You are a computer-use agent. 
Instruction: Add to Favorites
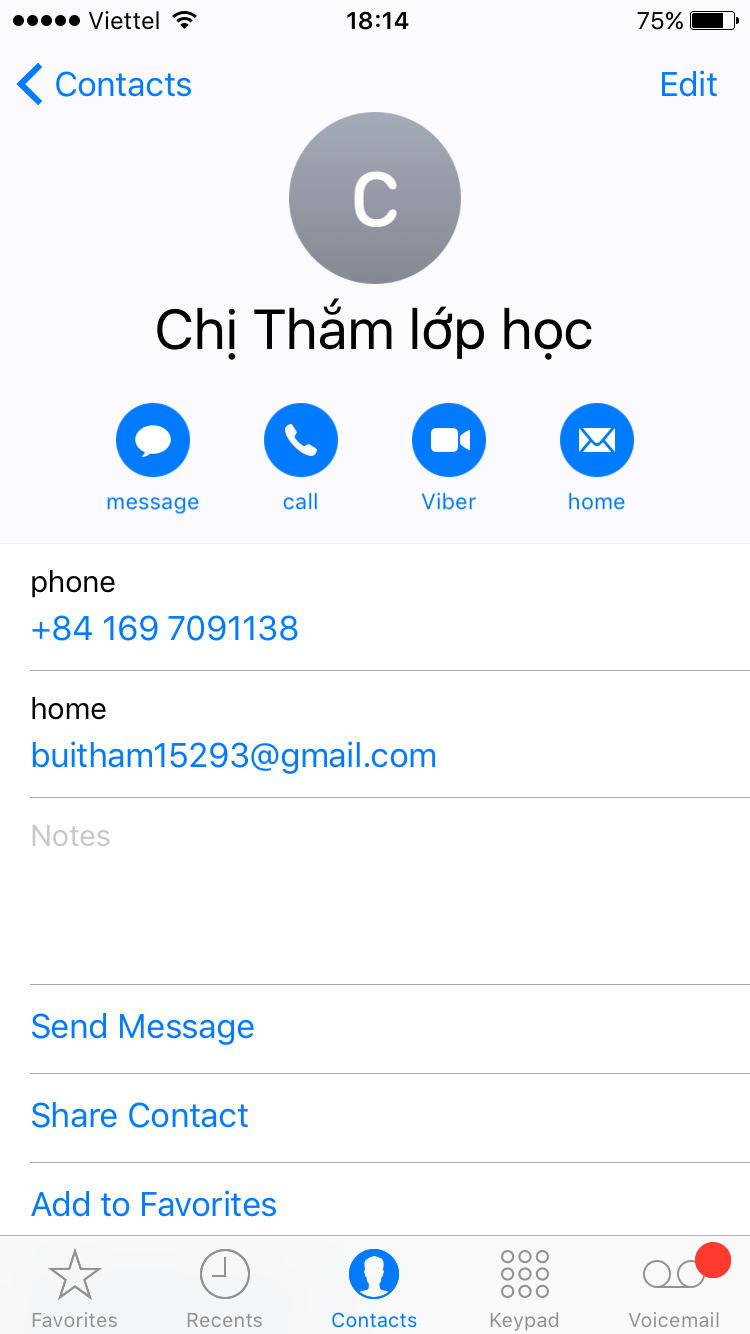[x=154, y=1205]
